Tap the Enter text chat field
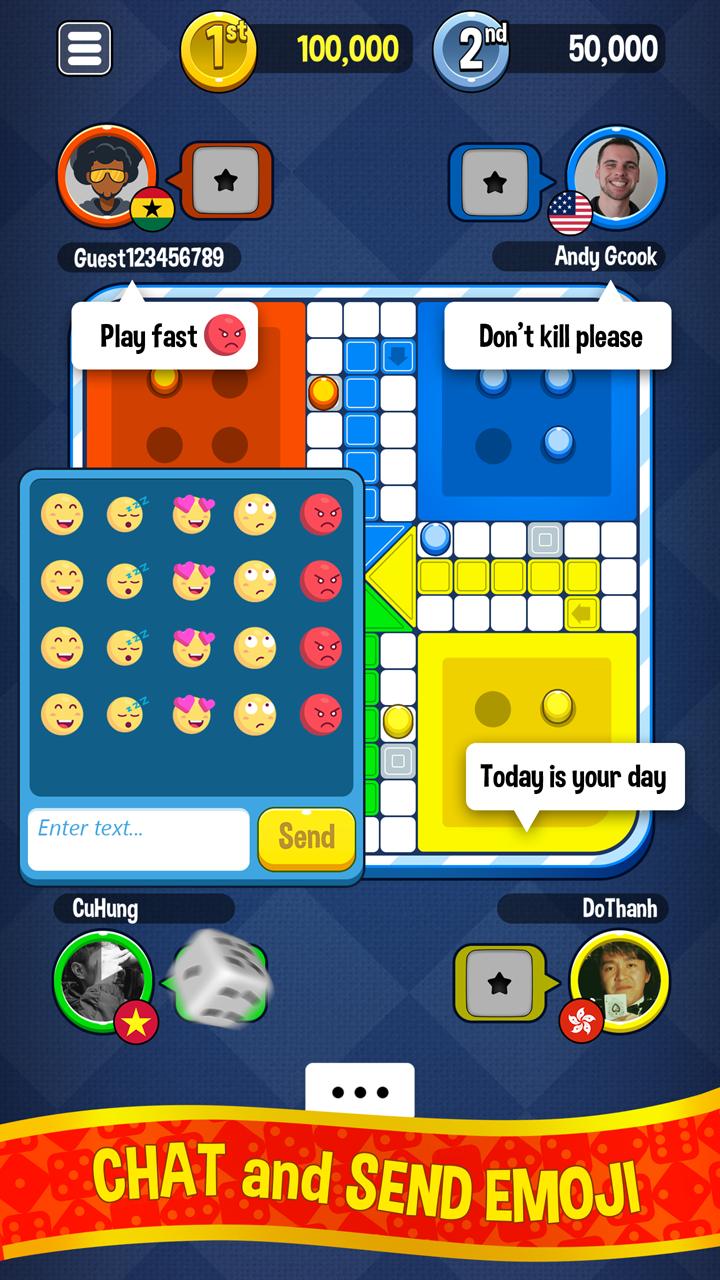The width and height of the screenshot is (720, 1280). (x=138, y=838)
